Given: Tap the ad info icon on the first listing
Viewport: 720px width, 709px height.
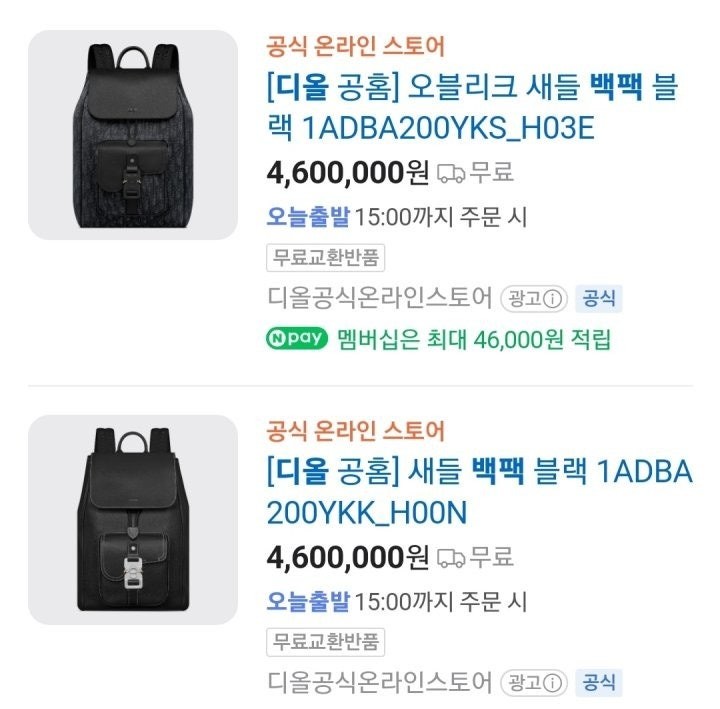Looking at the screenshot, I should [555, 298].
